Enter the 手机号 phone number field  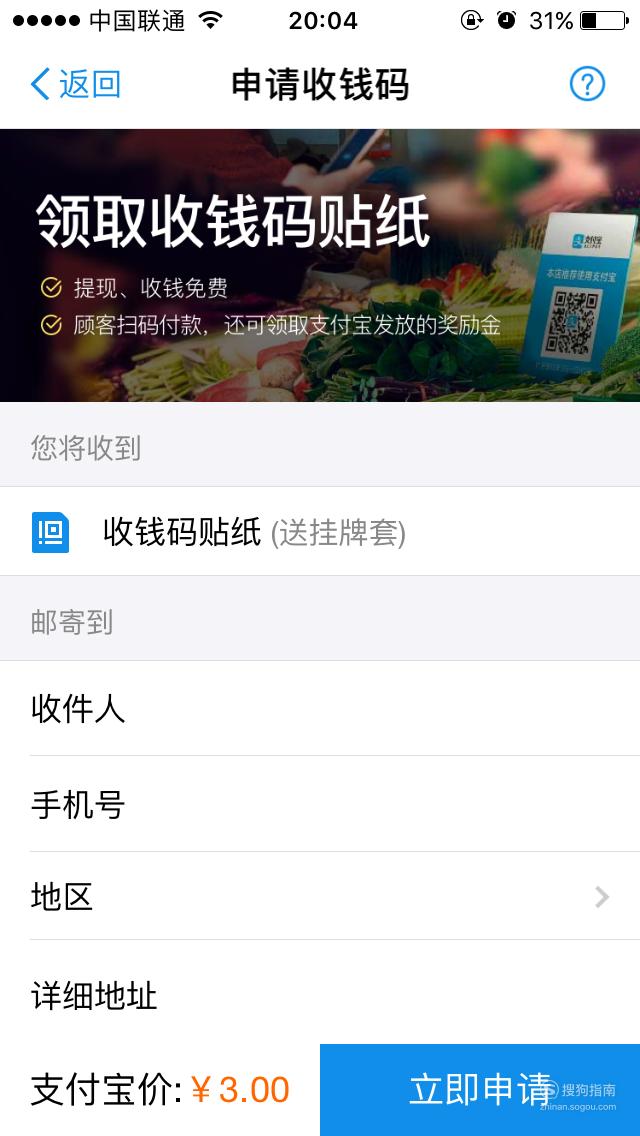[320, 804]
